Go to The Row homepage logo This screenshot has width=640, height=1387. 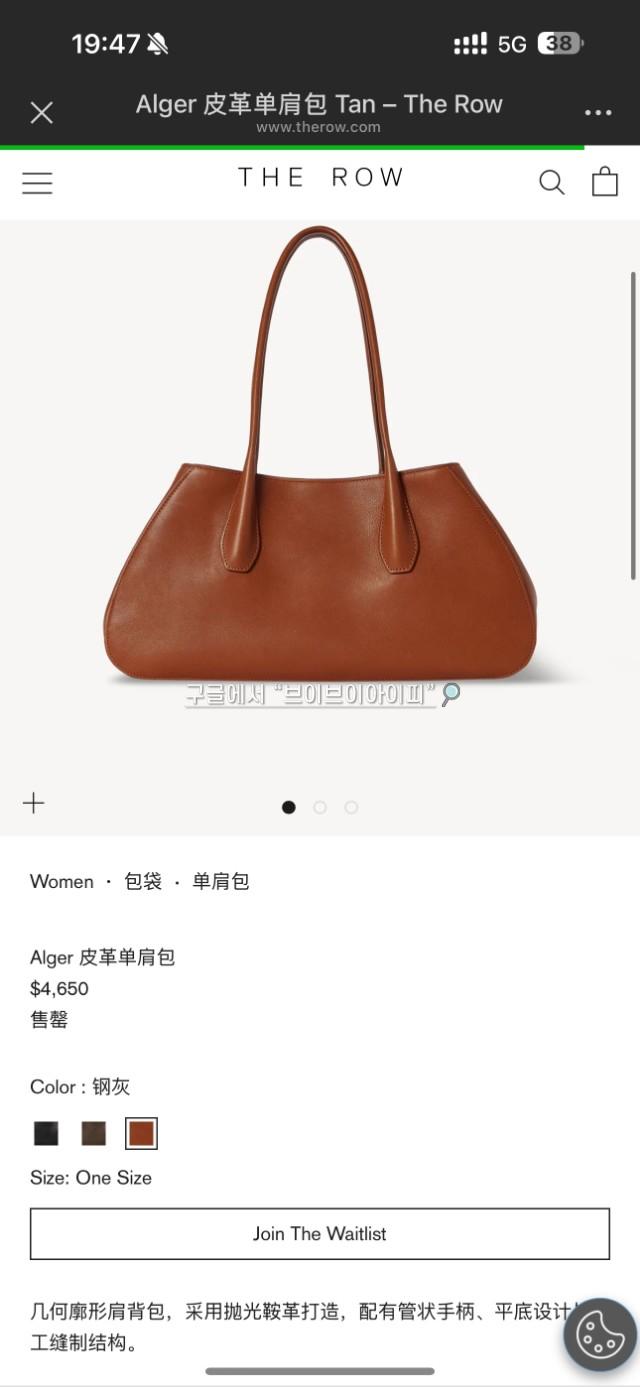(x=320, y=178)
